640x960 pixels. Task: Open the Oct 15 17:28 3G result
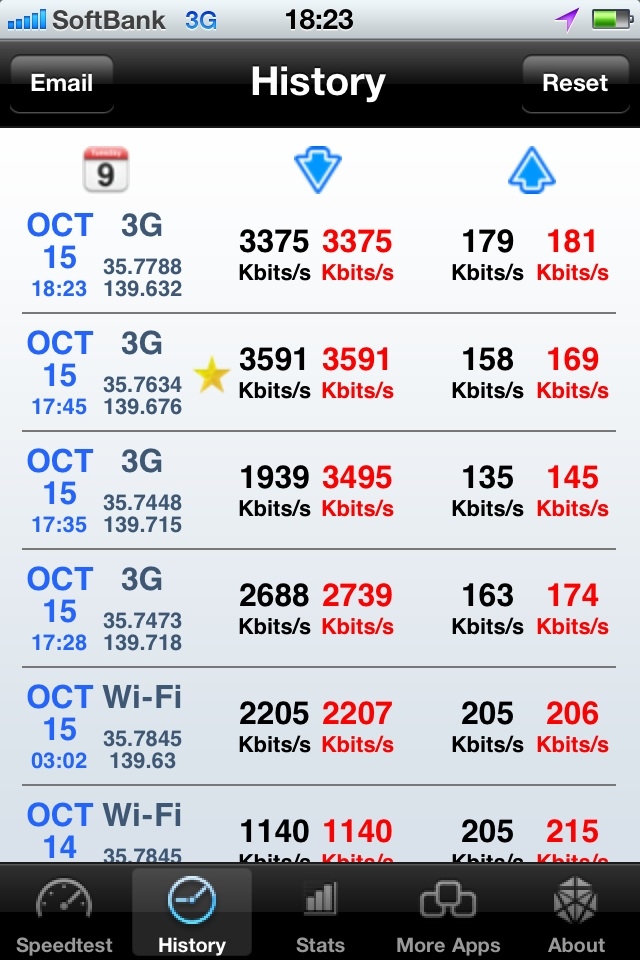point(320,609)
